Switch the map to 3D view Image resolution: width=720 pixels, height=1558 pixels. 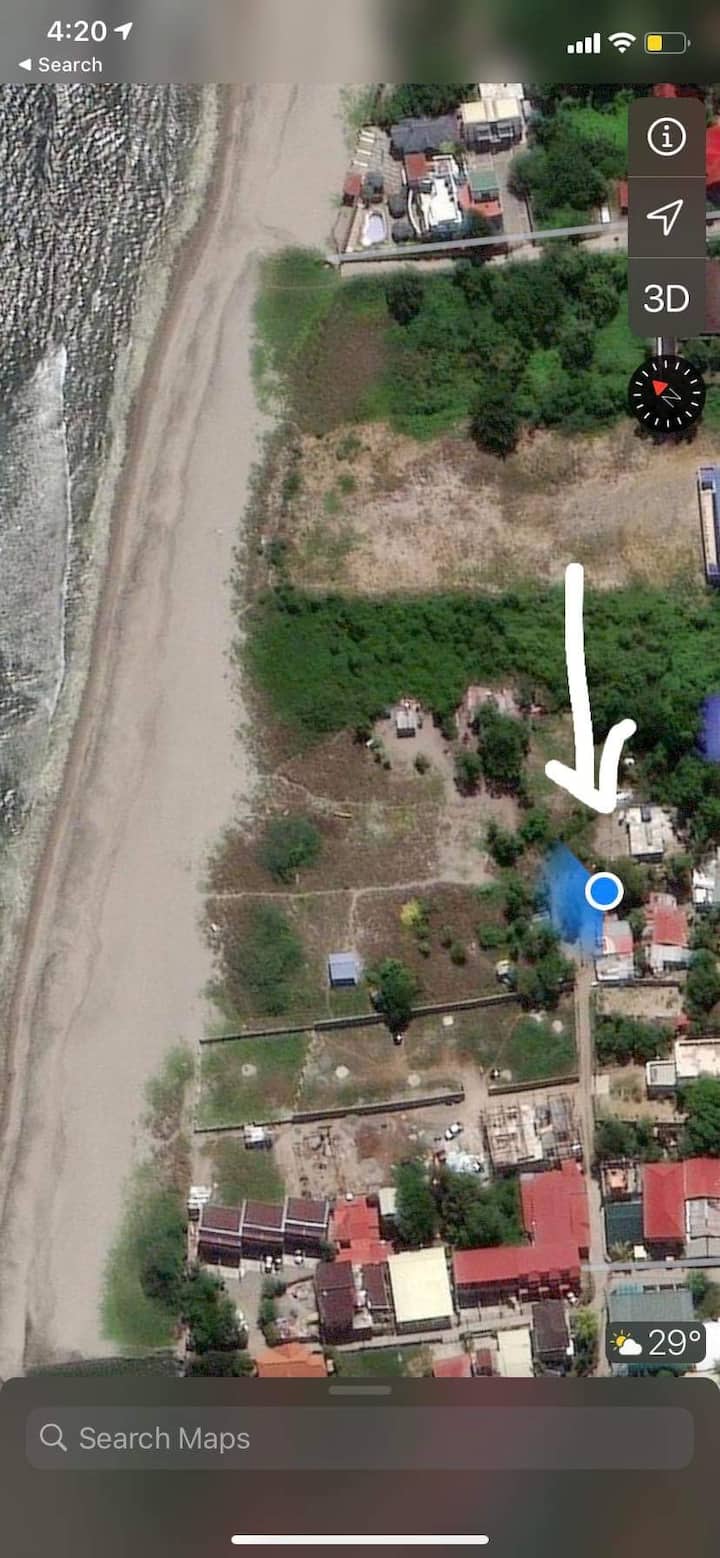click(666, 298)
